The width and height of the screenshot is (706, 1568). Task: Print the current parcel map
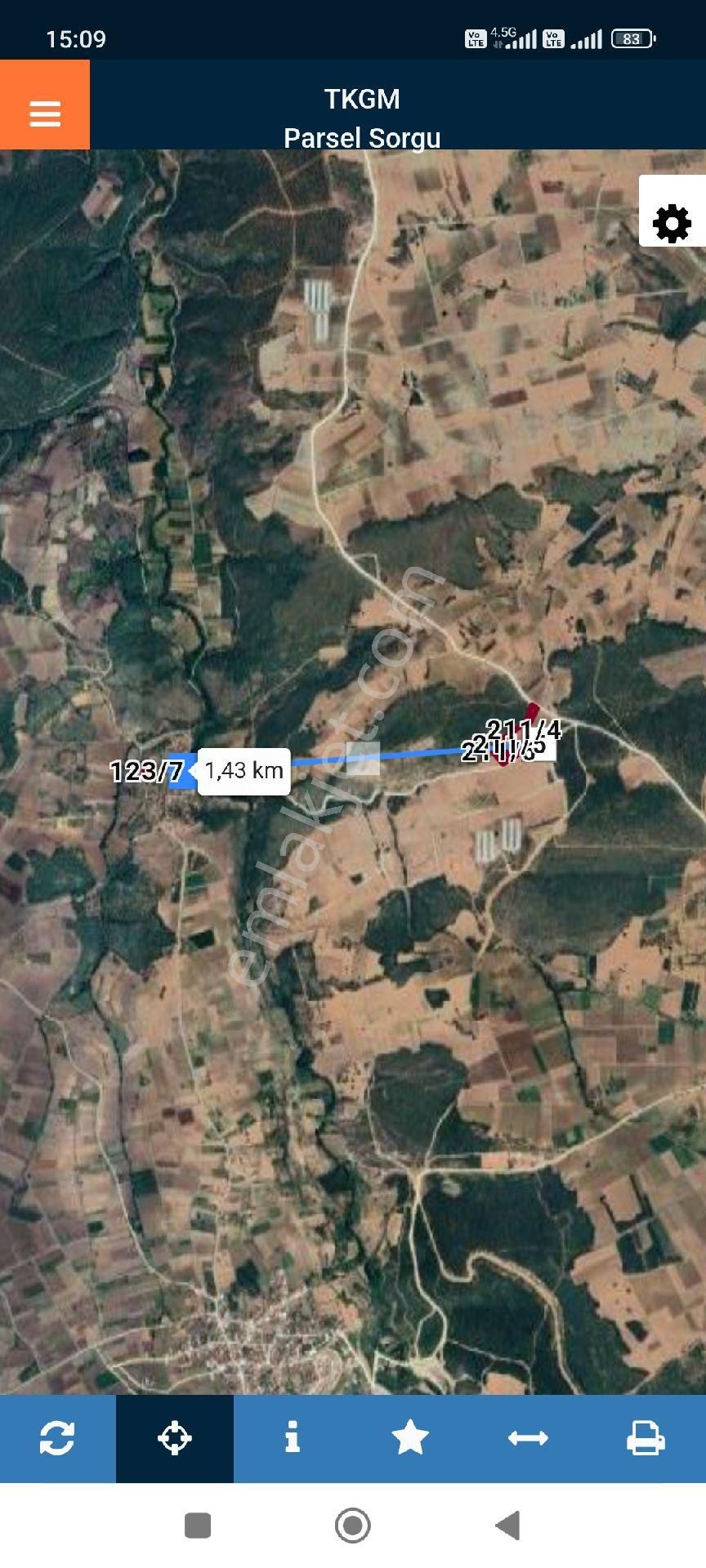click(x=646, y=1440)
